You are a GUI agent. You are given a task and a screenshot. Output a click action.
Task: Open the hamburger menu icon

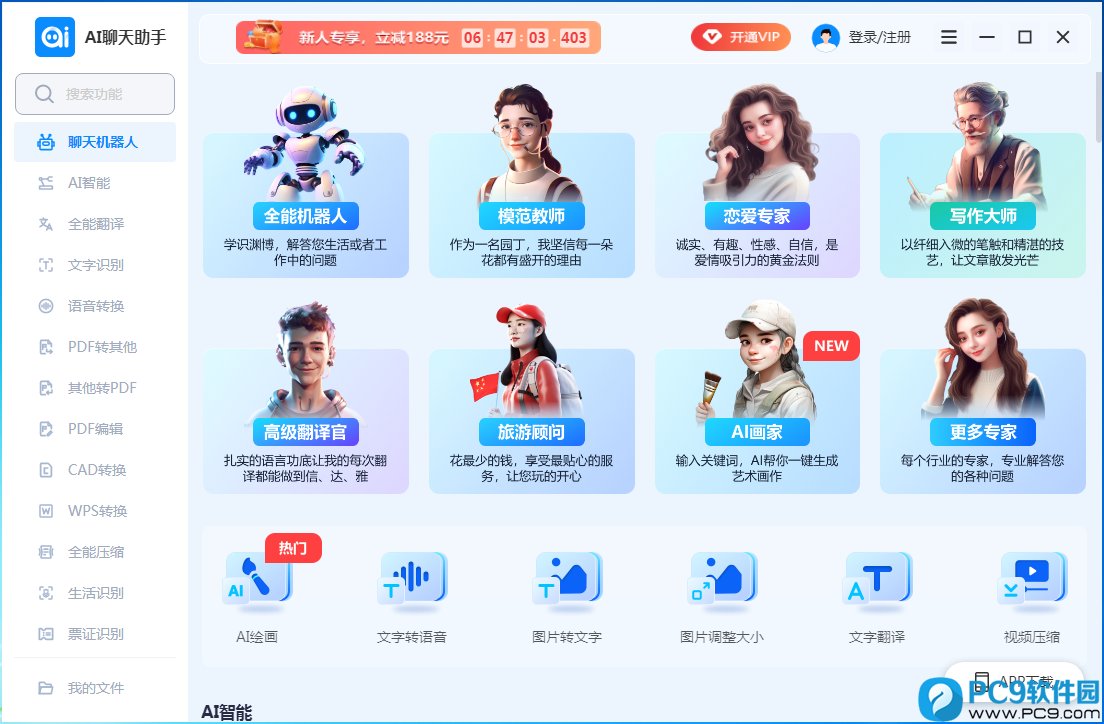pyautogui.click(x=949, y=37)
